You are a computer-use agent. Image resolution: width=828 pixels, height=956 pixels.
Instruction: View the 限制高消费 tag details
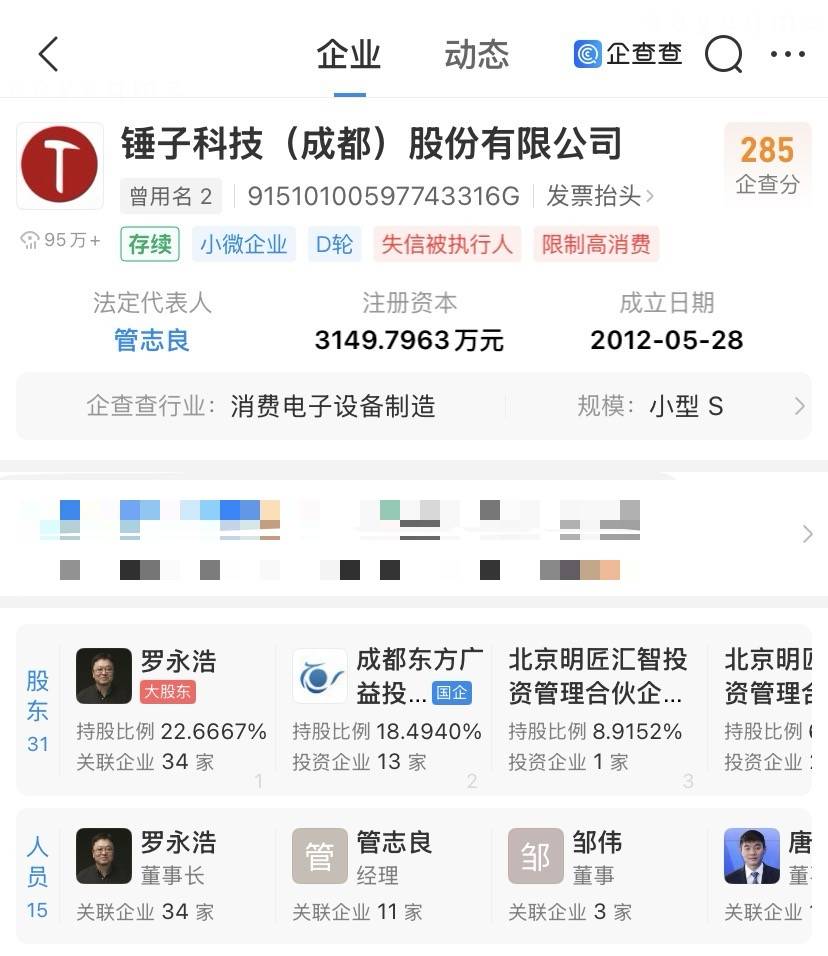tap(596, 244)
